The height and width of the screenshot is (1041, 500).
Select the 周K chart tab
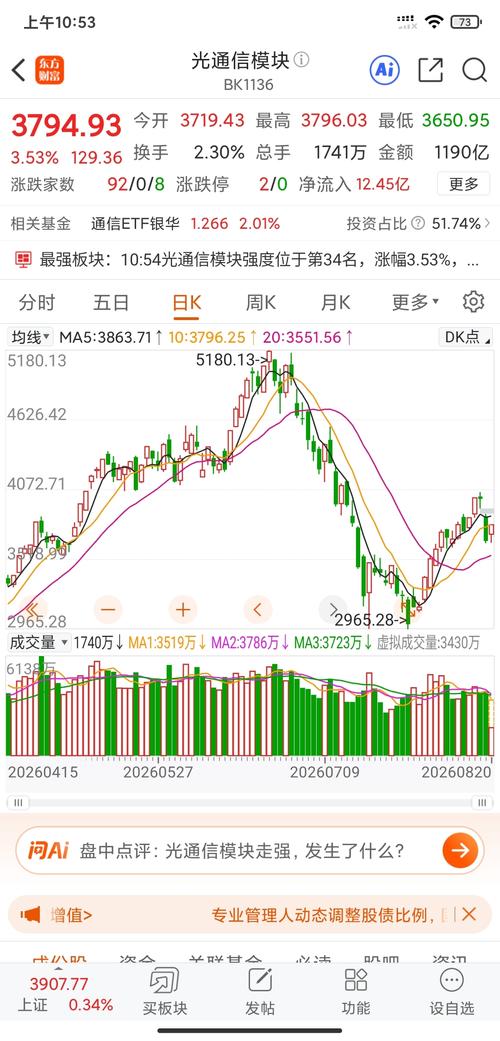coord(260,303)
